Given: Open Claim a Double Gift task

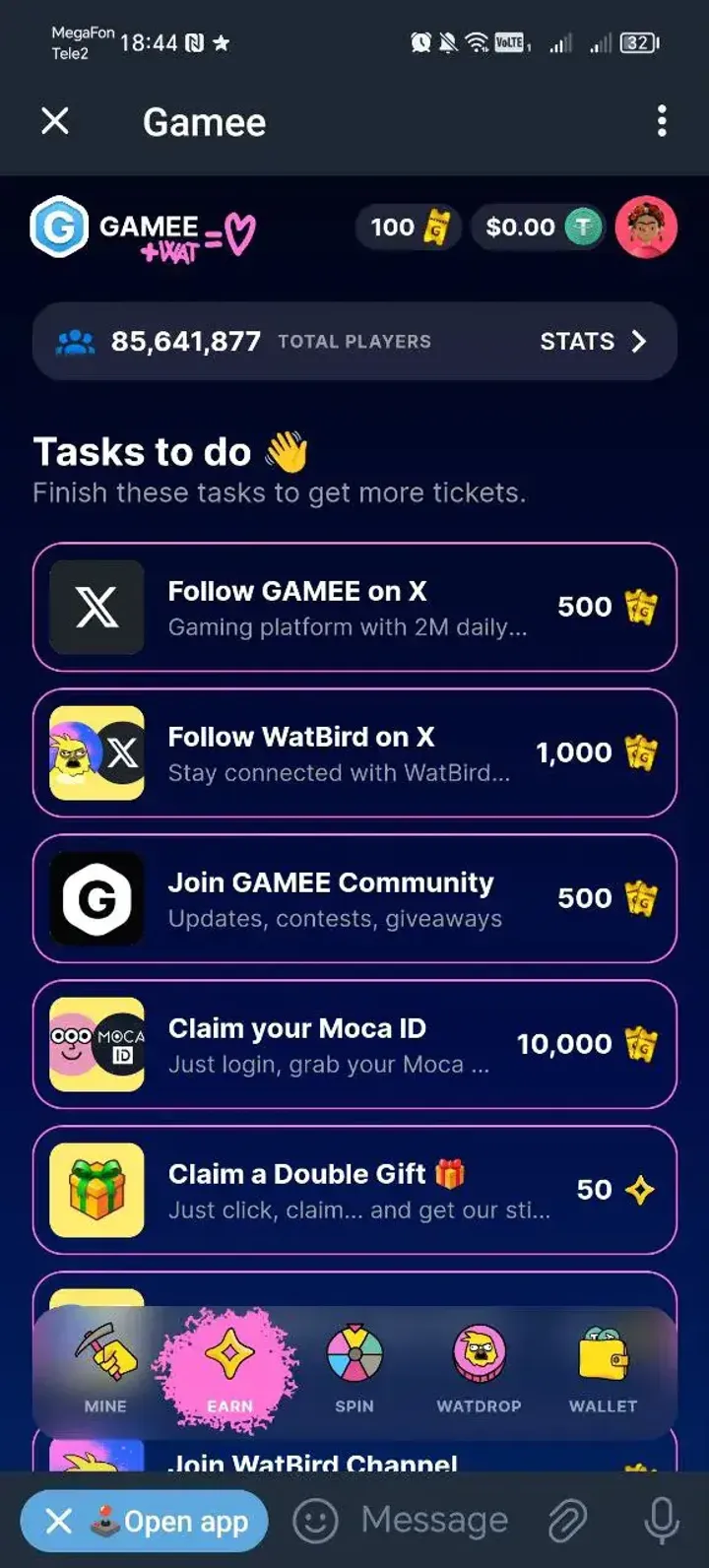Looking at the screenshot, I should (354, 1190).
